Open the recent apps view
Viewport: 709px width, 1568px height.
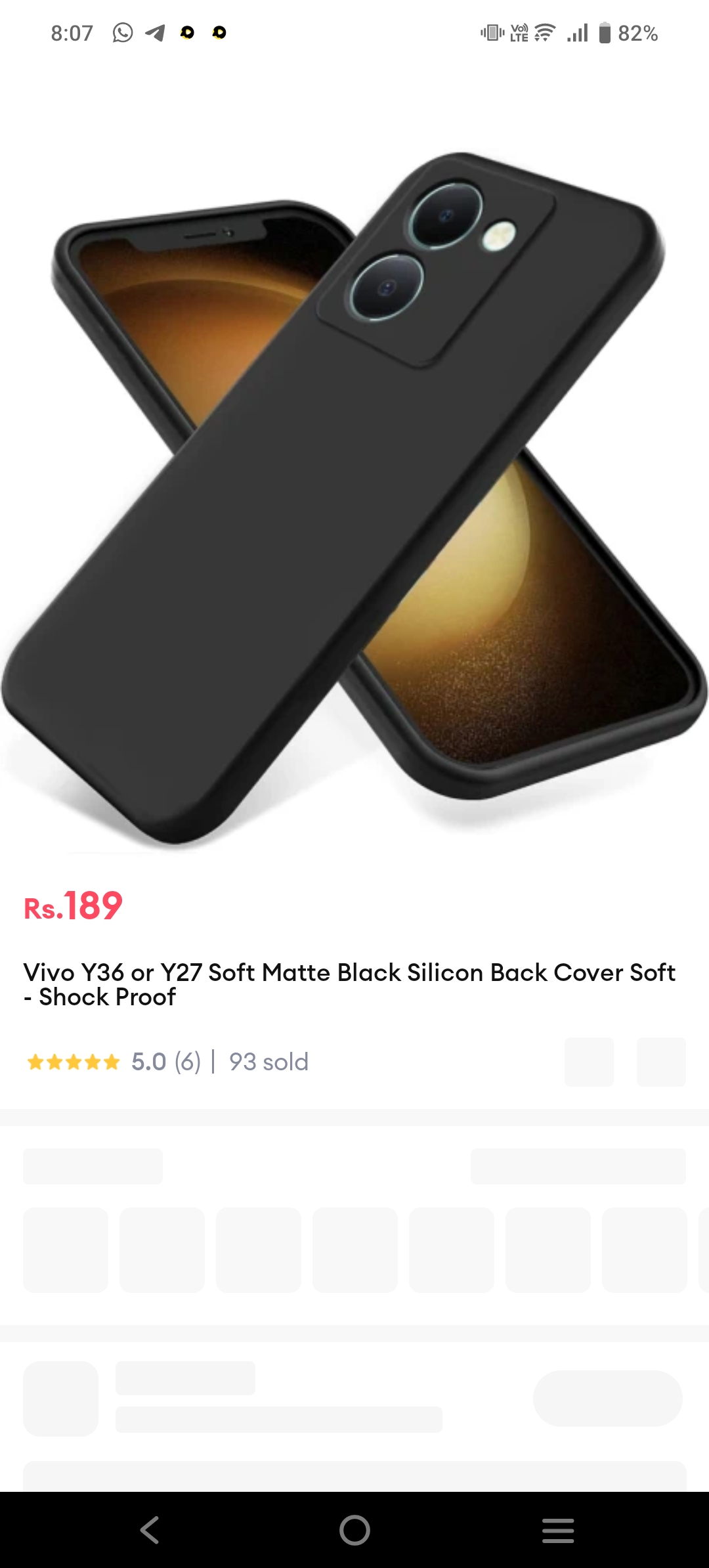(x=558, y=1530)
